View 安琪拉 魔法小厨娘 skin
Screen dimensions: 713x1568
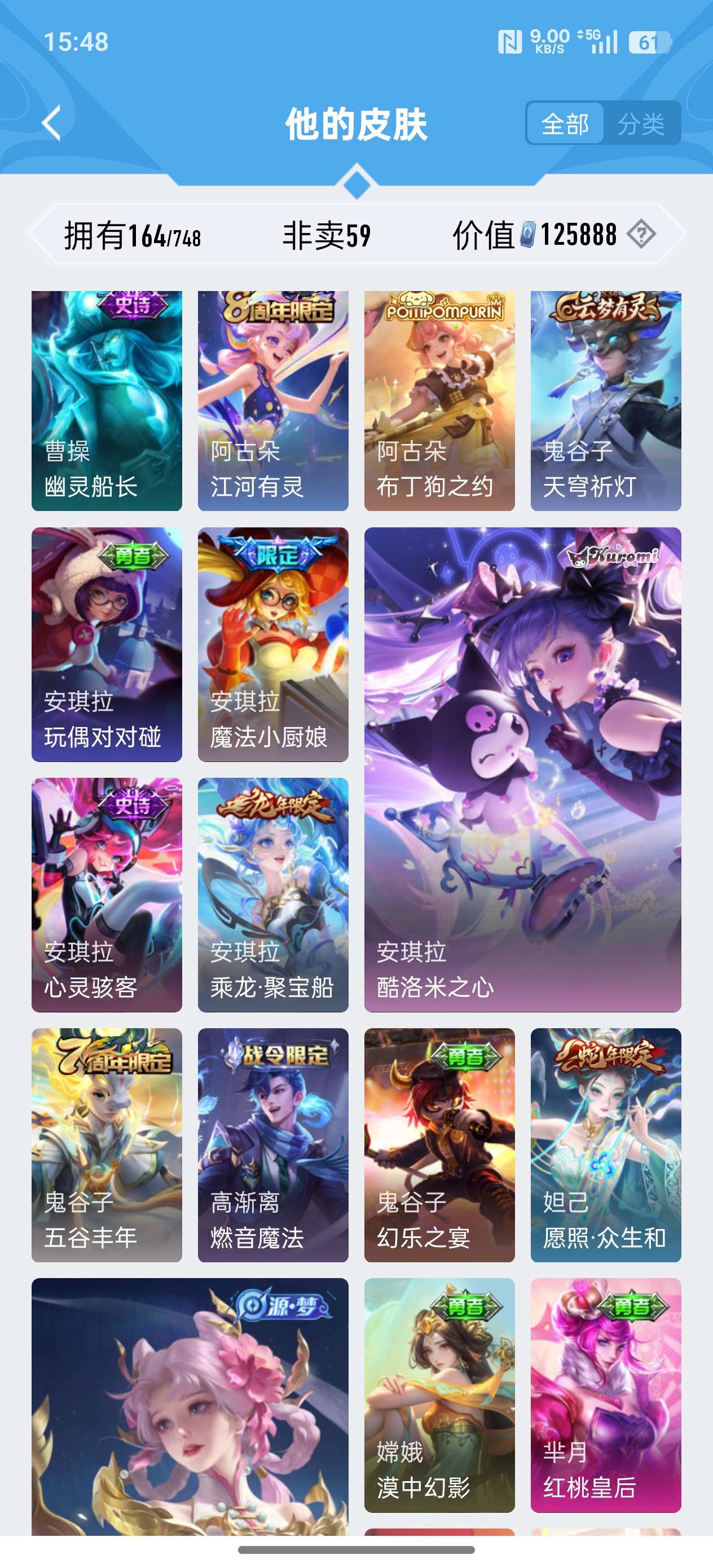tap(273, 644)
